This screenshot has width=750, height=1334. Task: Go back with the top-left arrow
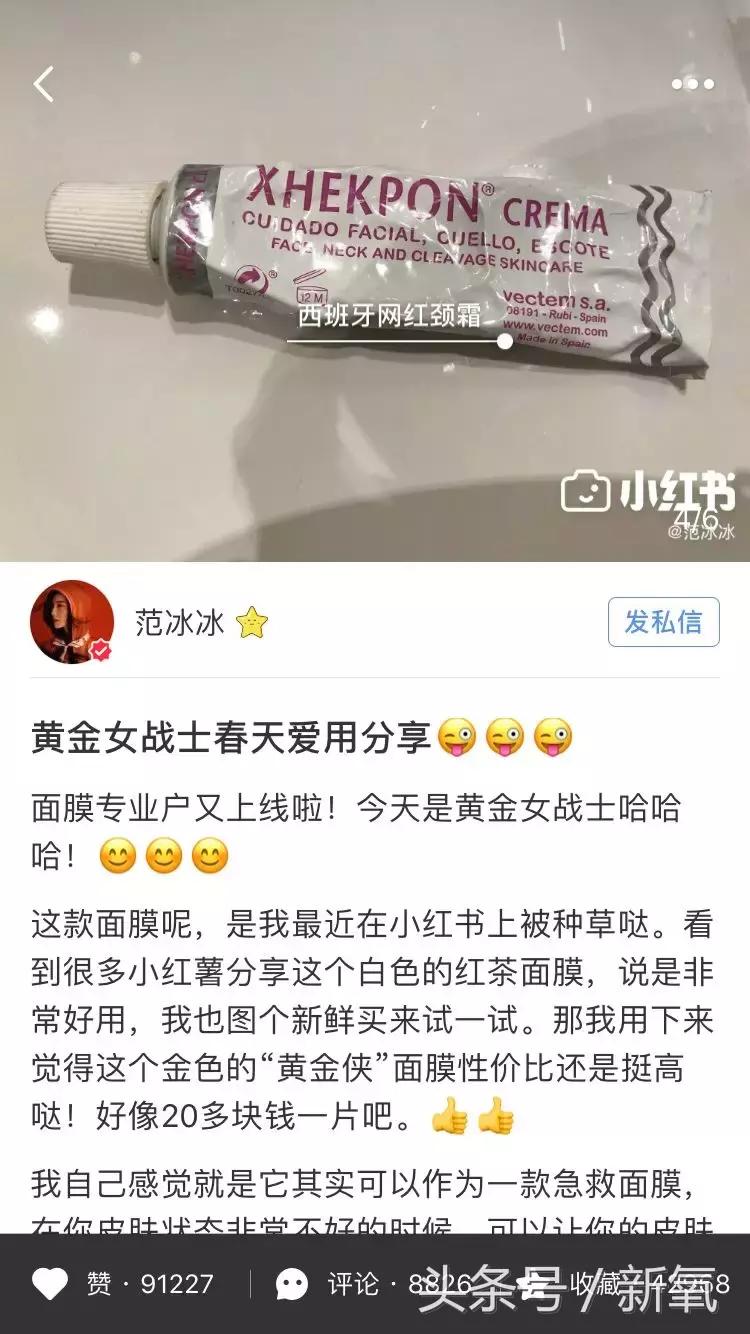pyautogui.click(x=43, y=85)
